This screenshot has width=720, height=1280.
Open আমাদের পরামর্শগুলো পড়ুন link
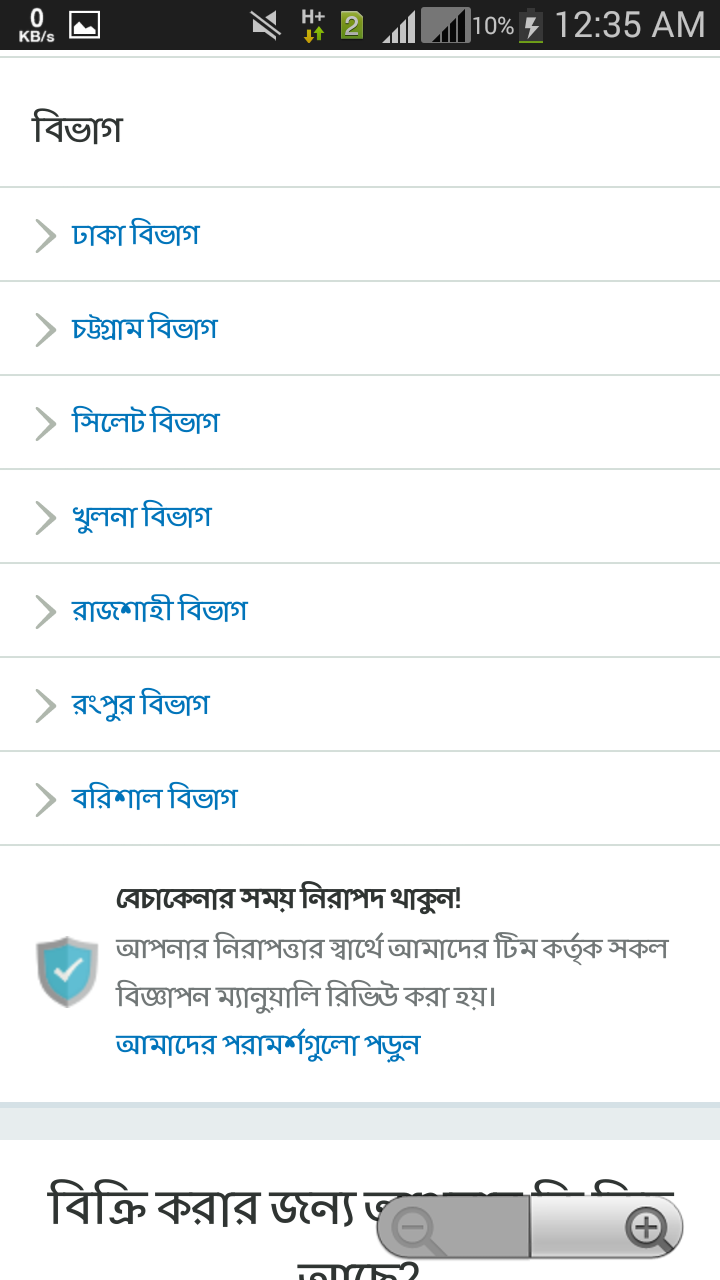pyautogui.click(x=271, y=1043)
